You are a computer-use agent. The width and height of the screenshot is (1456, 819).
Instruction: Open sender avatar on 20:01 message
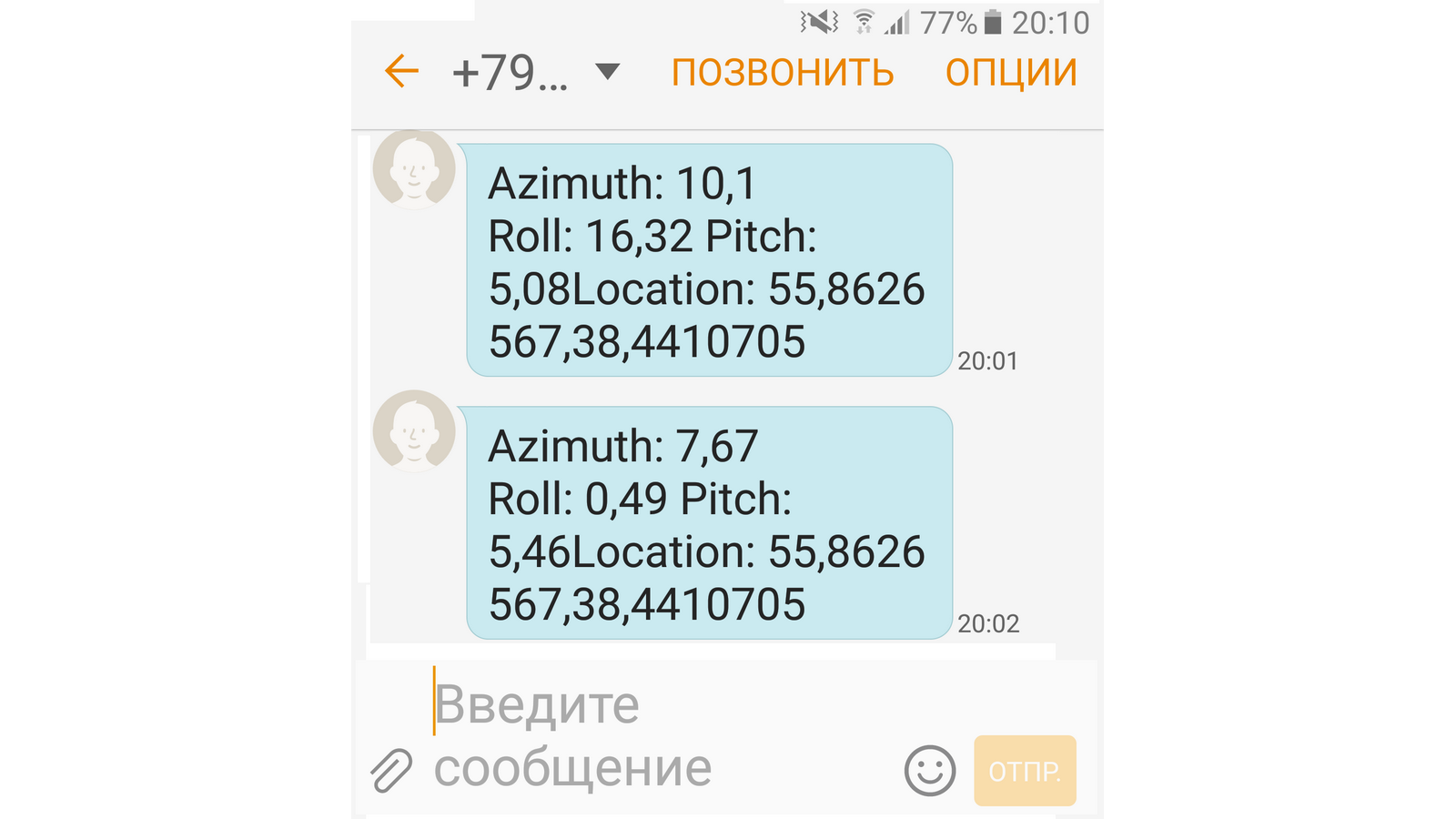[x=414, y=170]
